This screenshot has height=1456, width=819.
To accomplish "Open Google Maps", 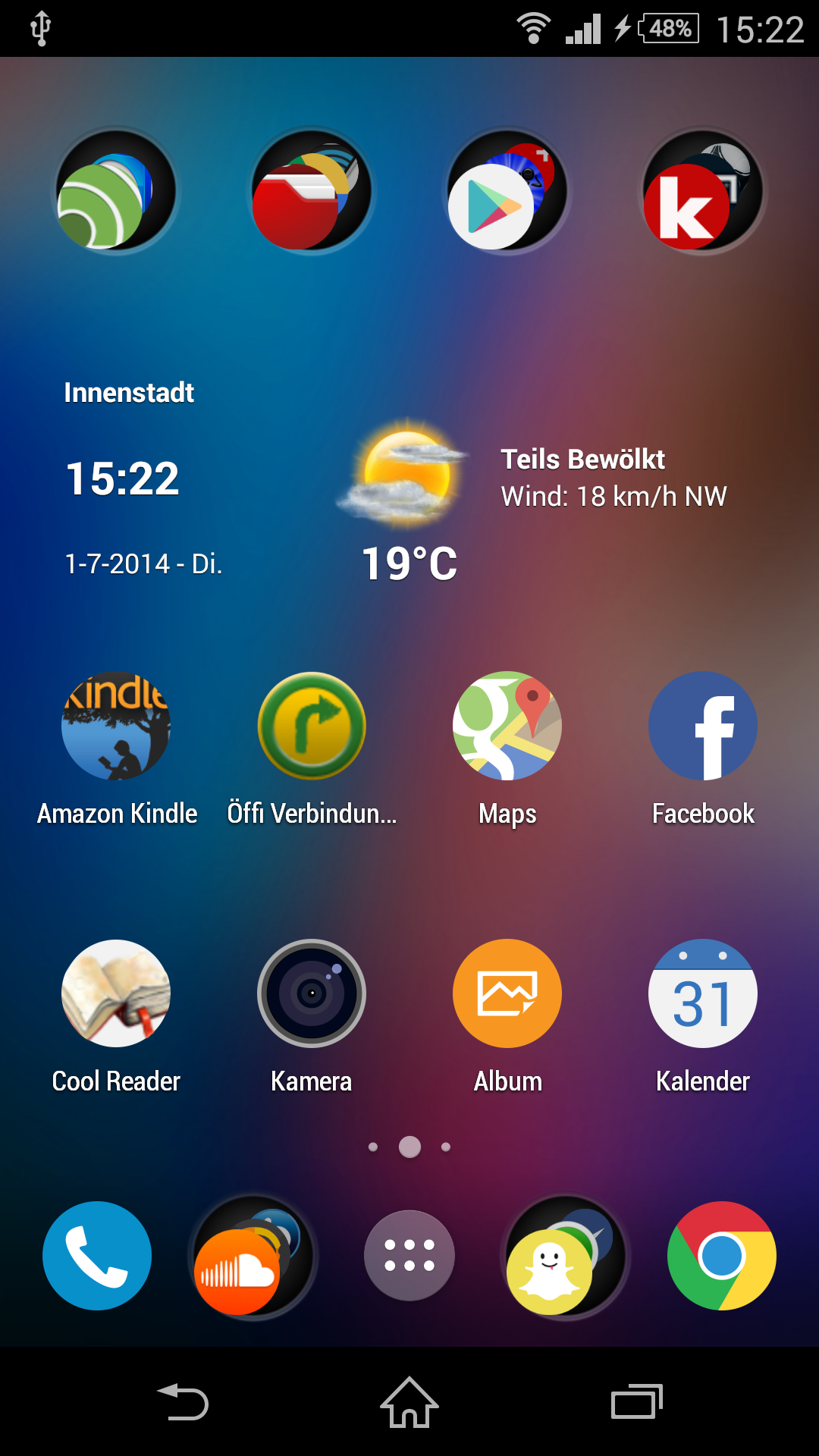I will (x=507, y=726).
